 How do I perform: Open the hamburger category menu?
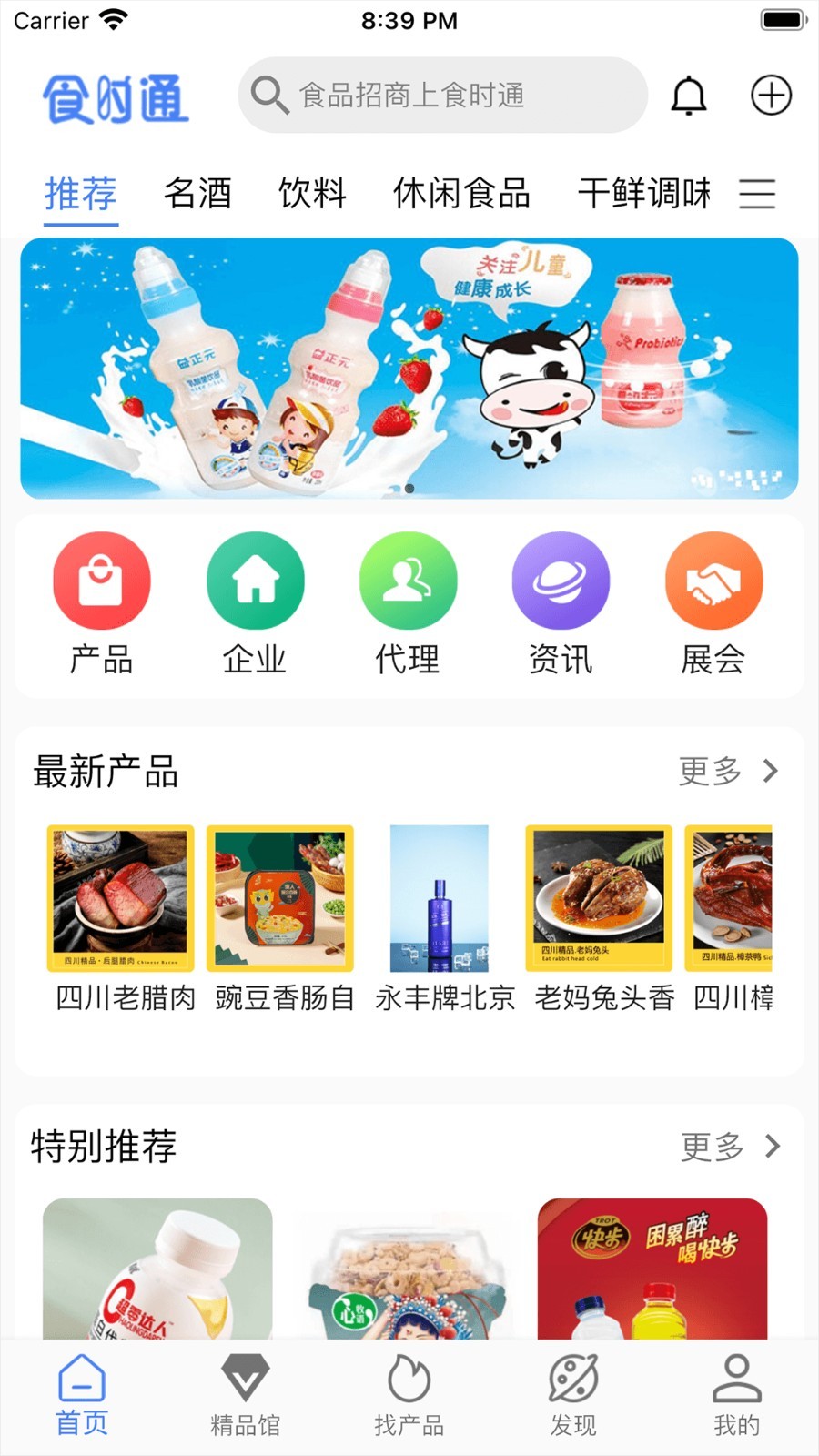click(757, 194)
